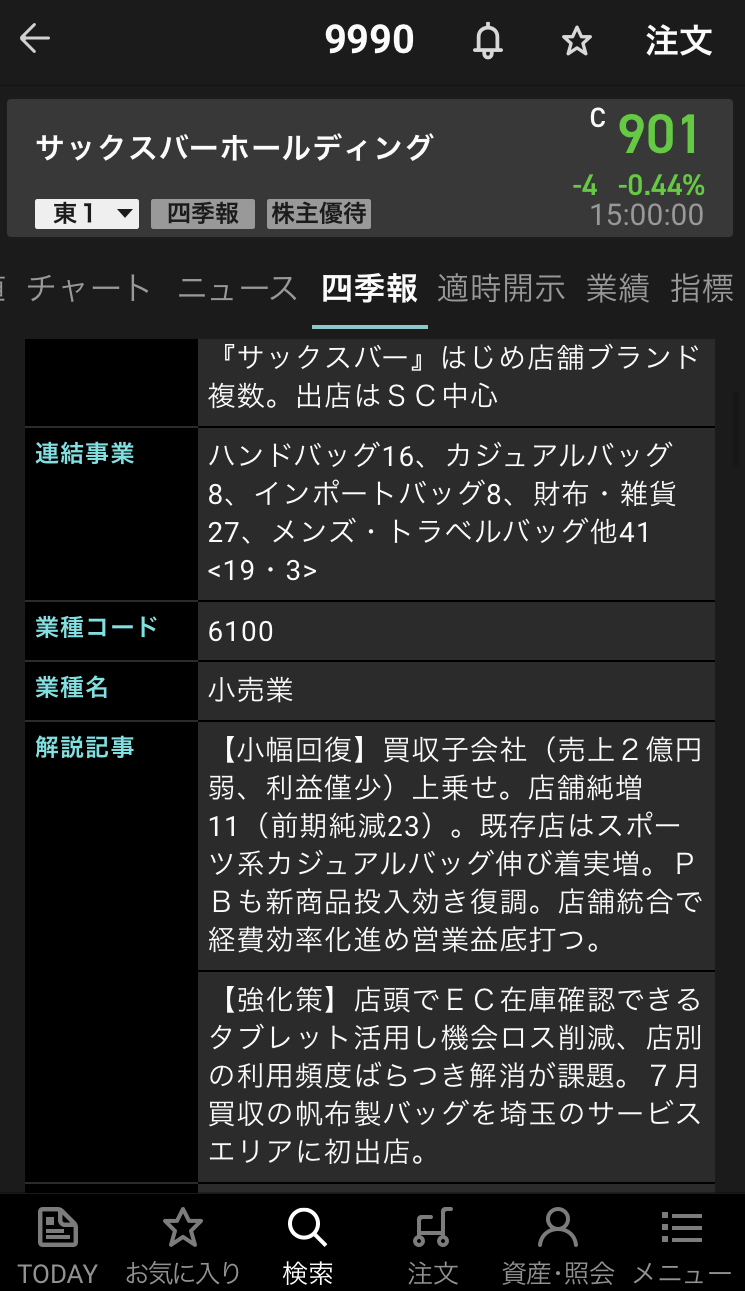Switch to the ニュース tab
The image size is (745, 1291).
(238, 288)
